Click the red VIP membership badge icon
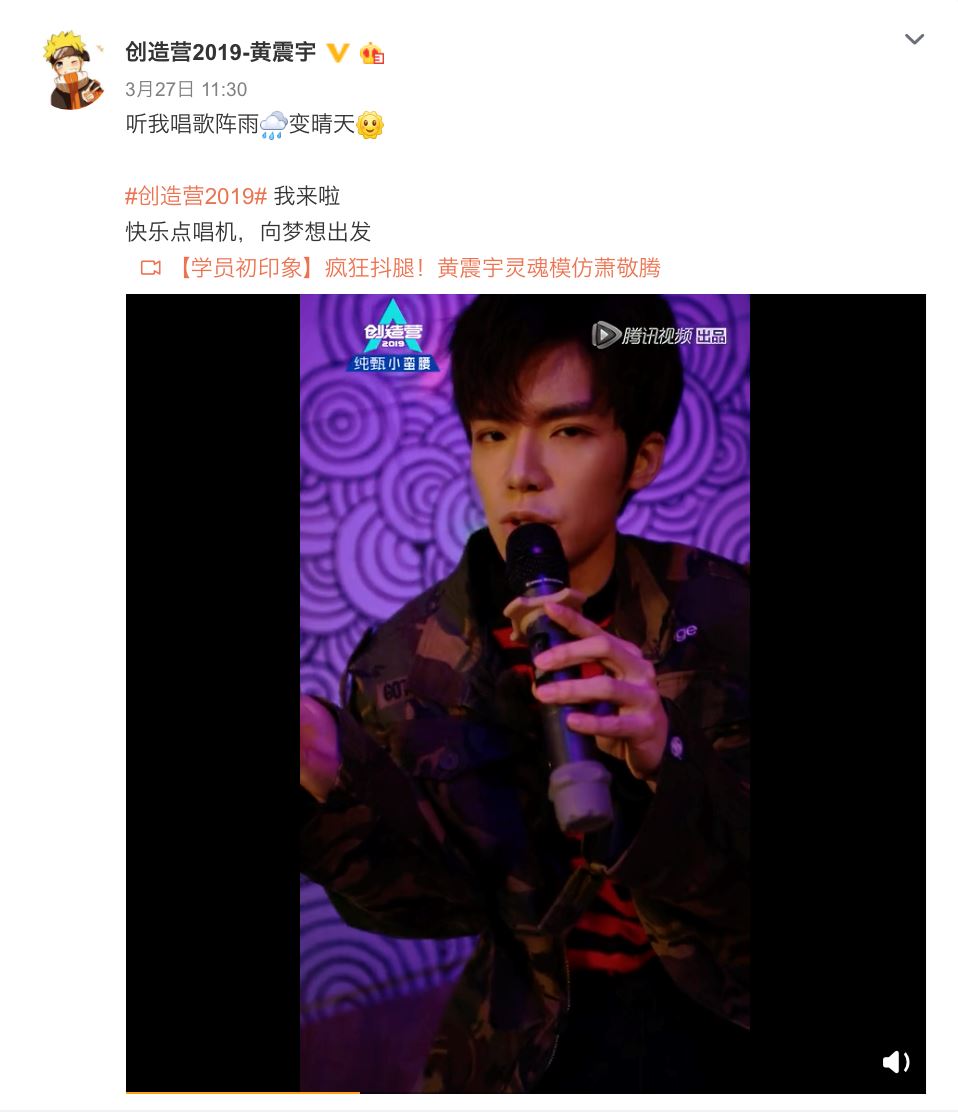 [x=374, y=52]
